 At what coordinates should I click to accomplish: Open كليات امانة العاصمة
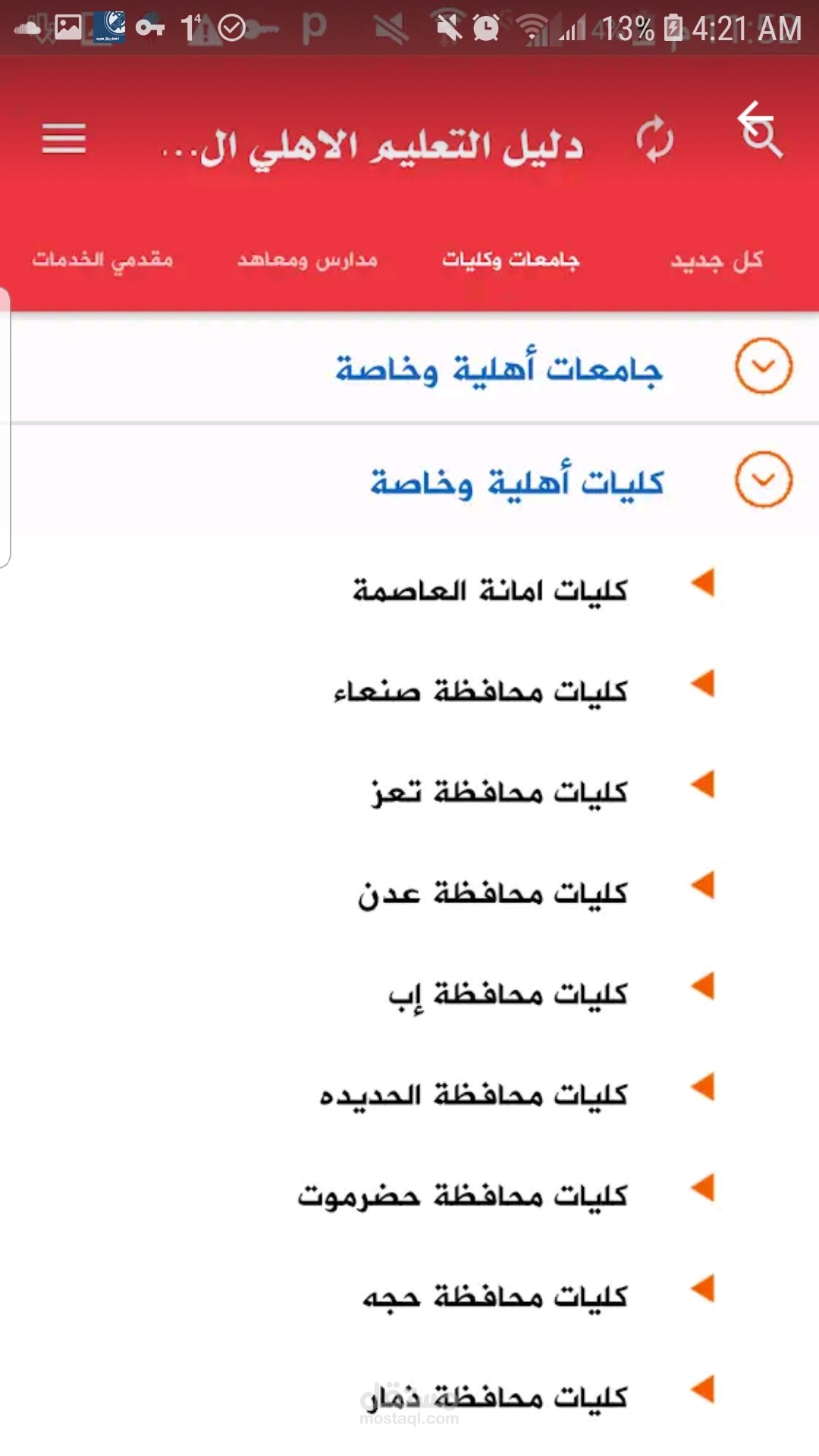[490, 589]
